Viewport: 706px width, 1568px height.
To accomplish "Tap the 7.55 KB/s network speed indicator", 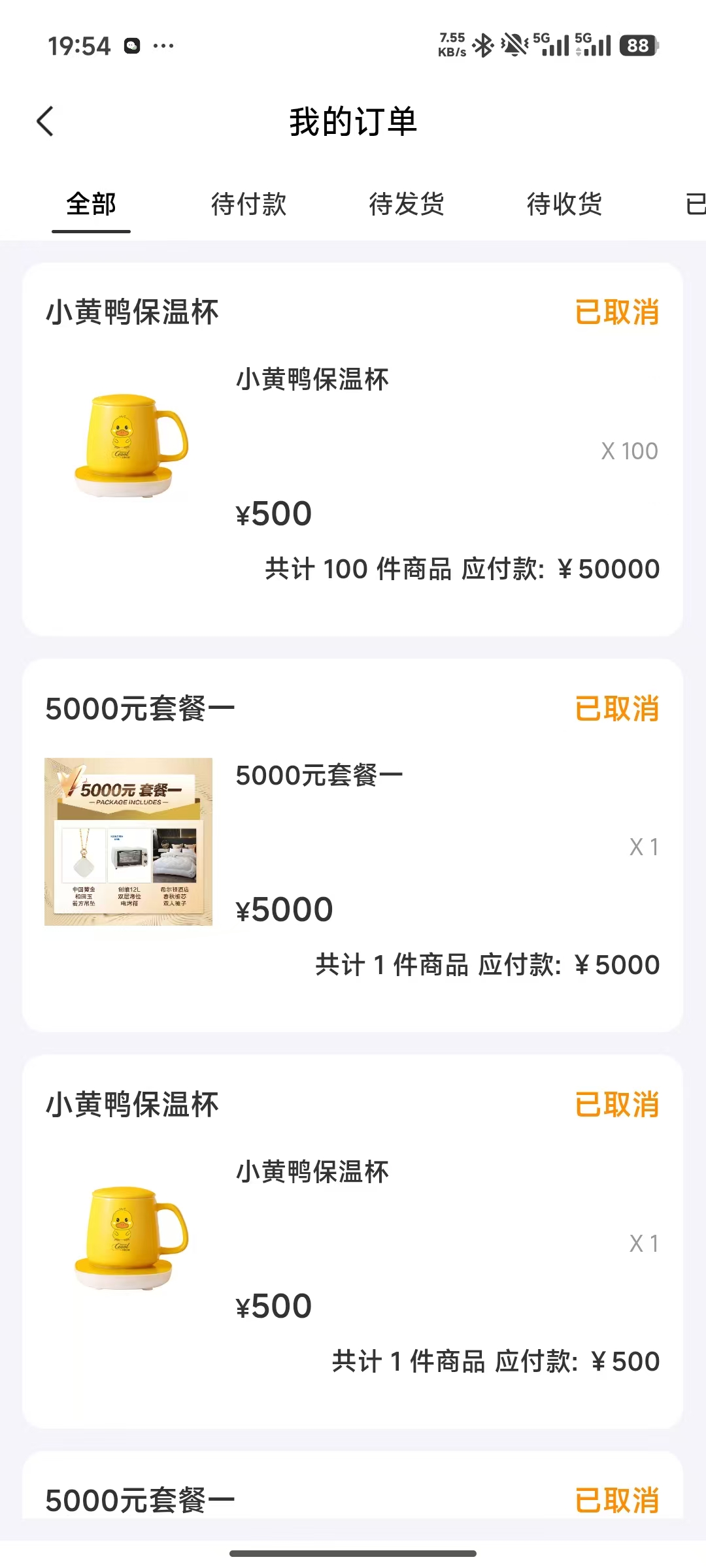I will click(452, 44).
